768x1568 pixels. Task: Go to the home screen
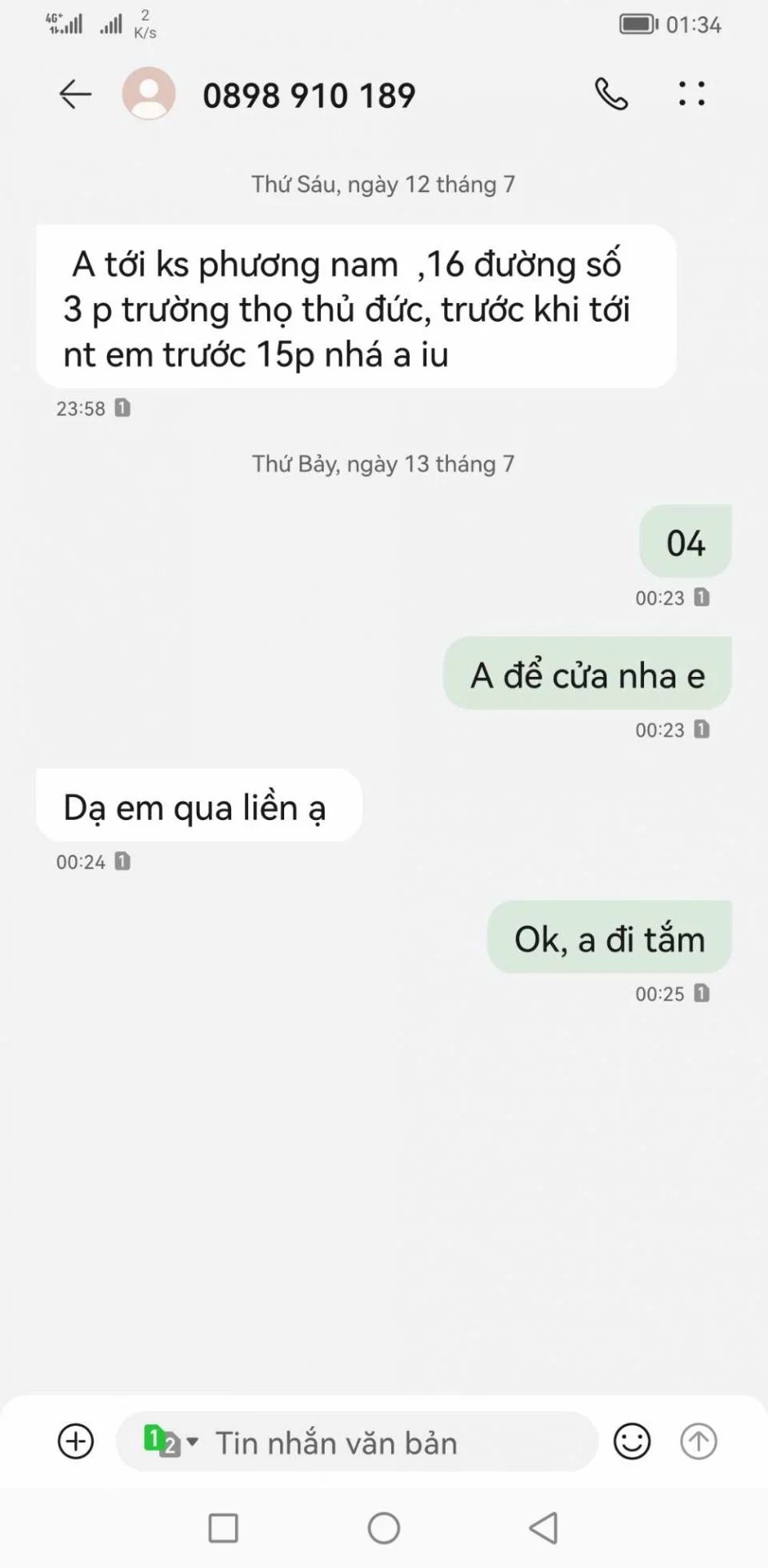click(384, 1528)
